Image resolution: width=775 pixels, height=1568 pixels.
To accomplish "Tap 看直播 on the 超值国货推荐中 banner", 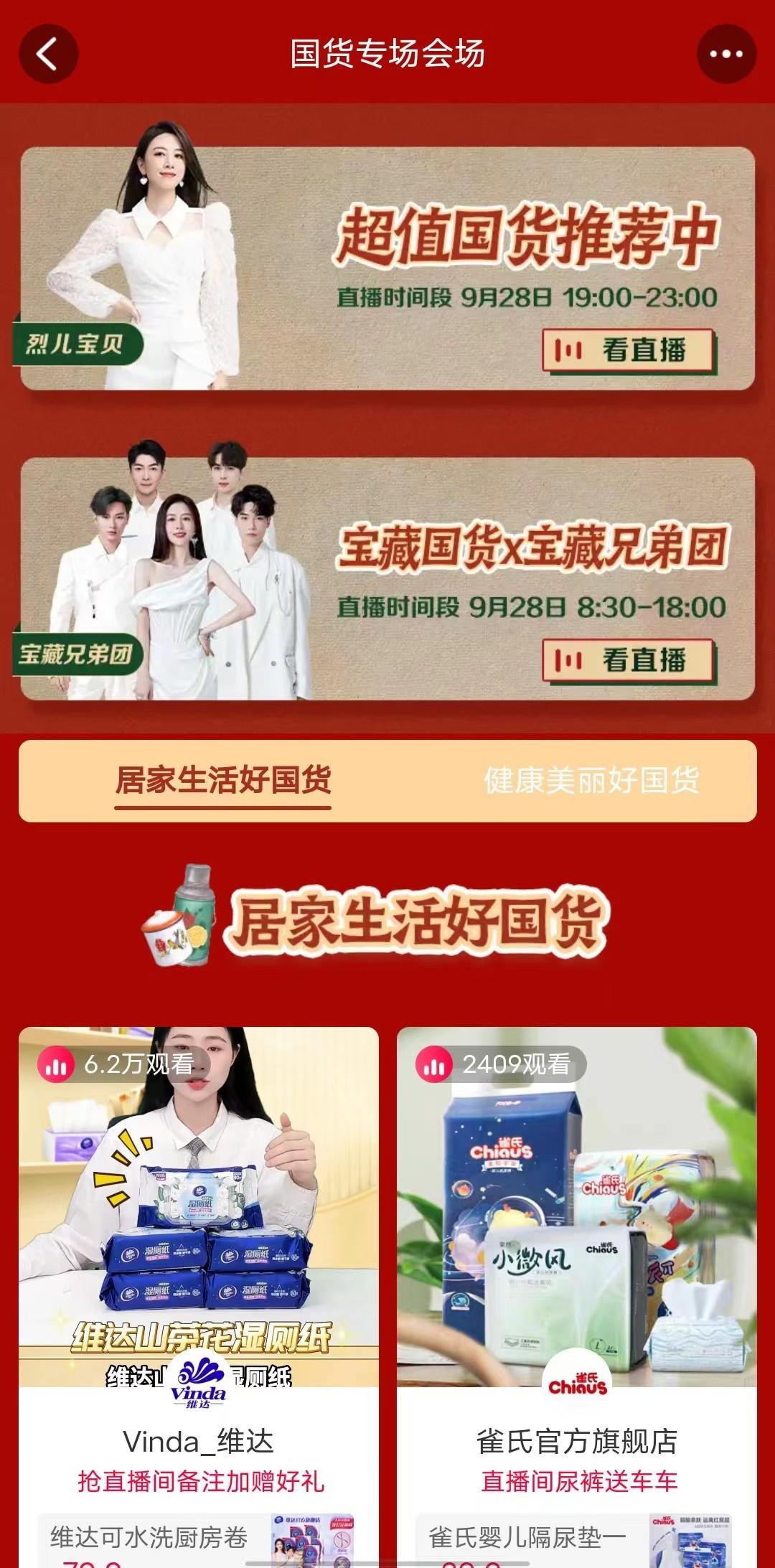I will [627, 350].
